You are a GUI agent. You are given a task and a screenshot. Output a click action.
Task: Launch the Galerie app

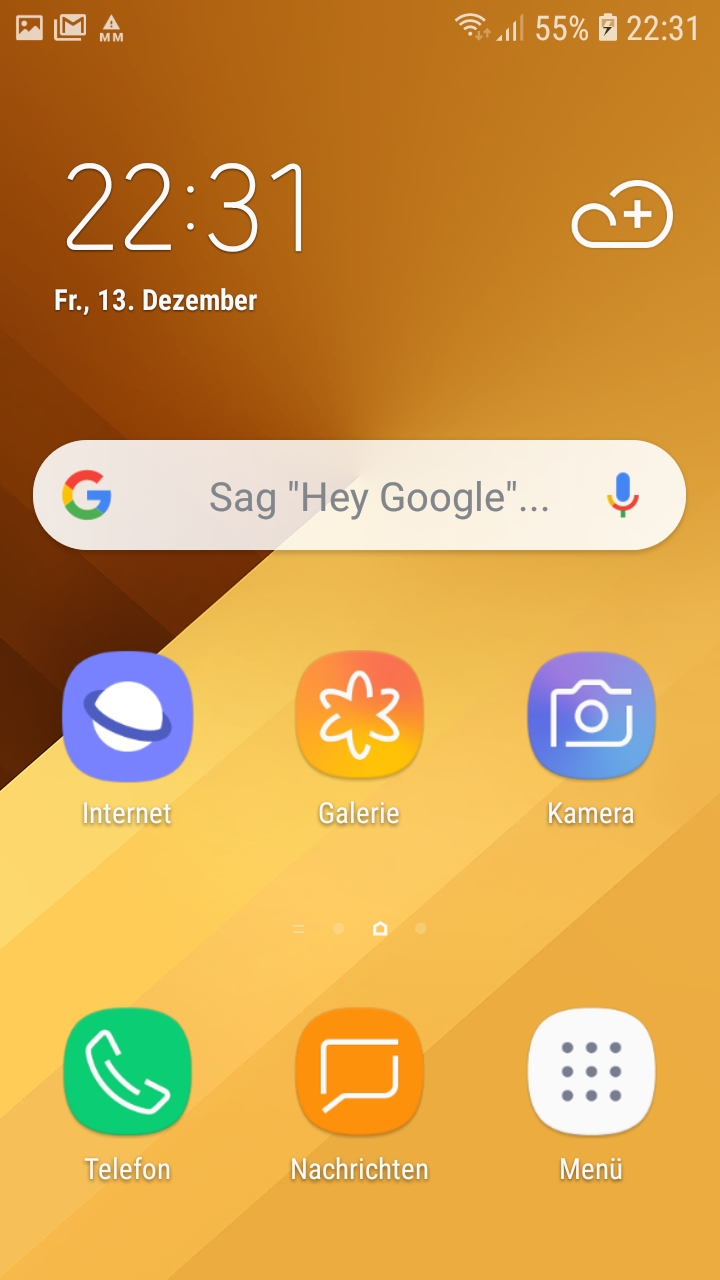[359, 716]
